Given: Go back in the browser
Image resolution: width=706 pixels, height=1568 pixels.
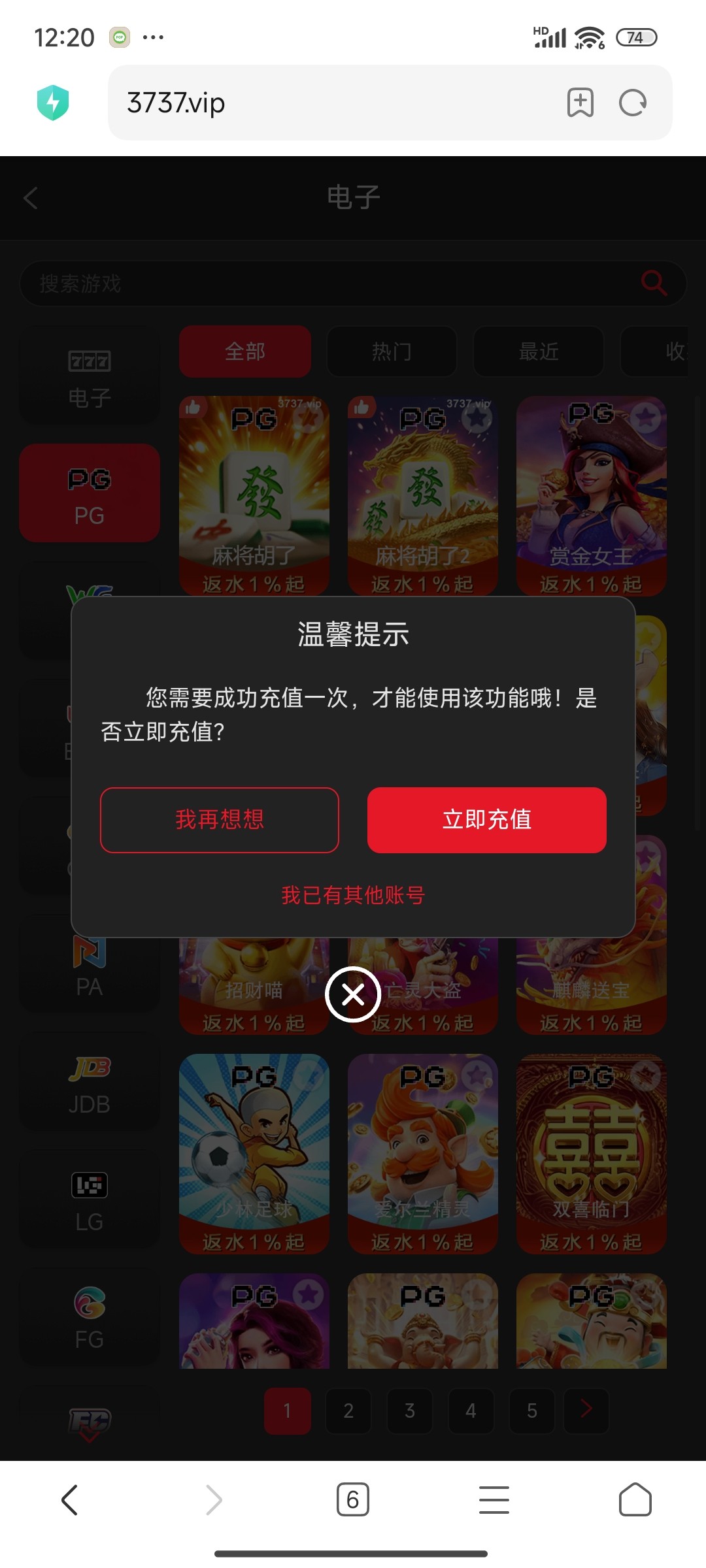Looking at the screenshot, I should (70, 1499).
